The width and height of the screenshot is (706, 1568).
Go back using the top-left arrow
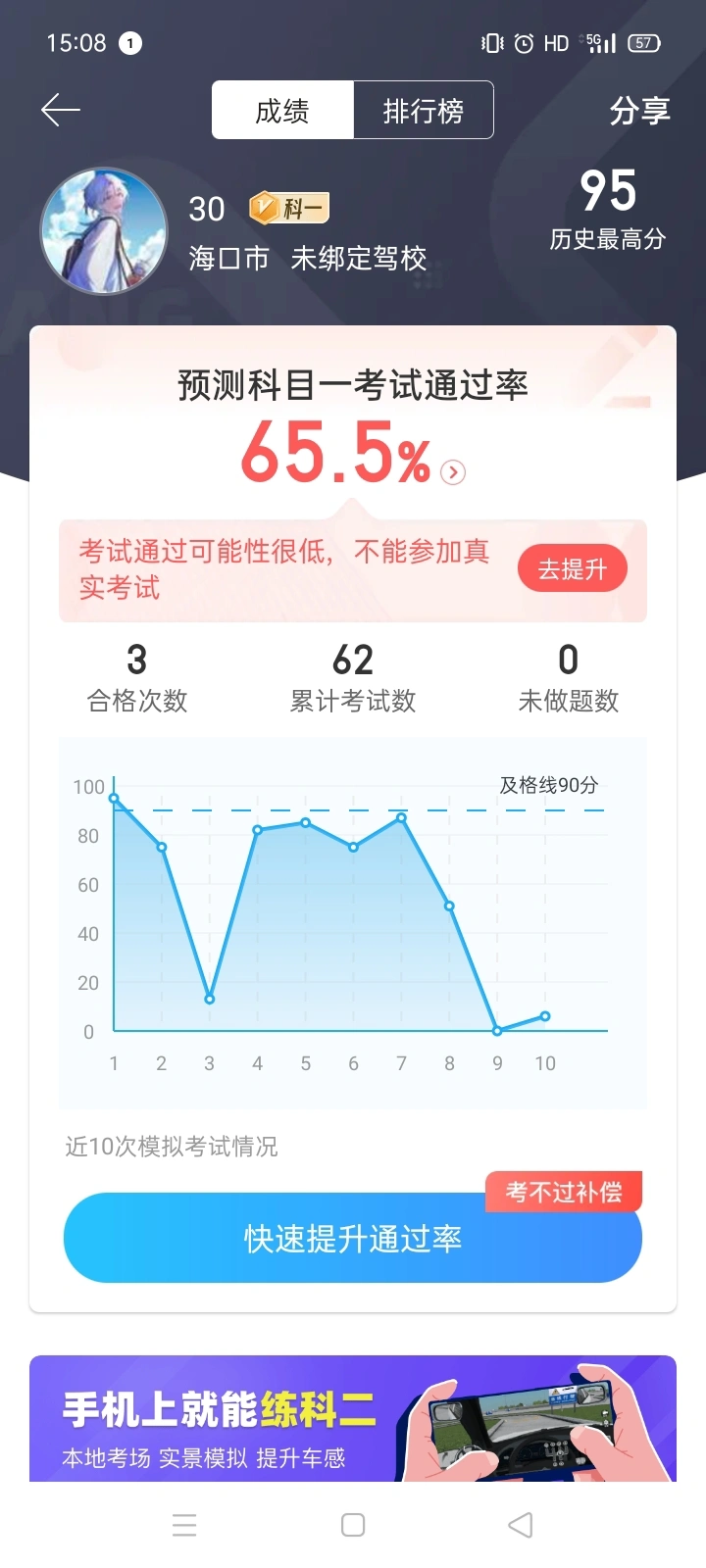point(61,110)
